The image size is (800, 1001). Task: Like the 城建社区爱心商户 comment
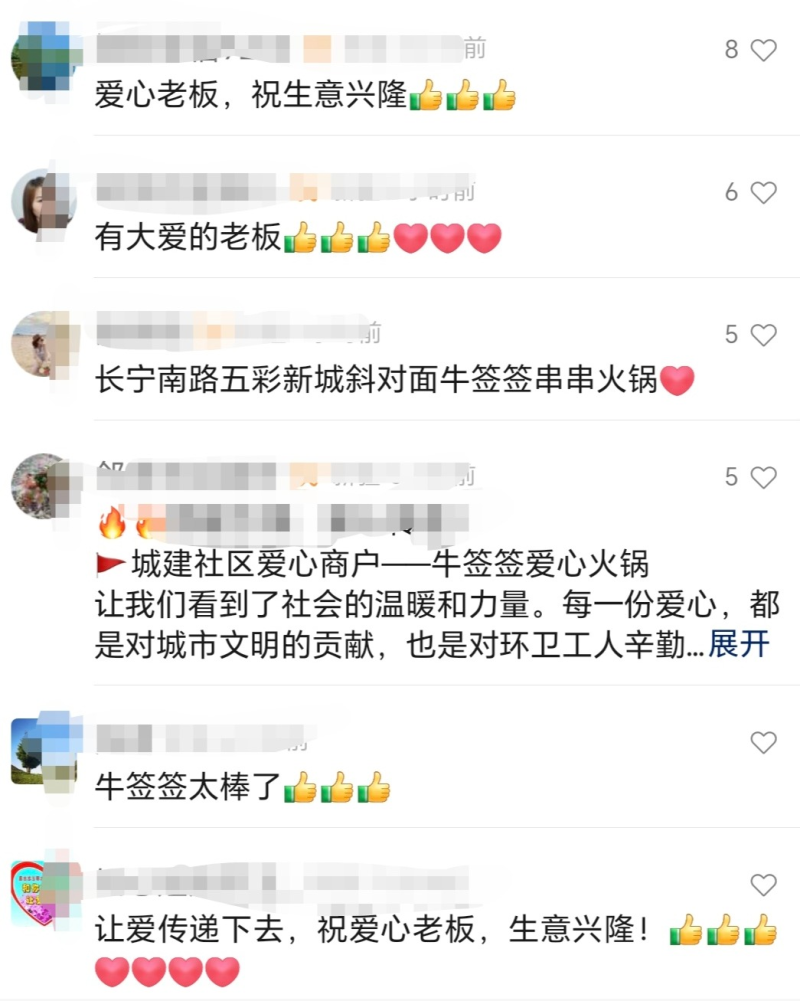point(763,477)
